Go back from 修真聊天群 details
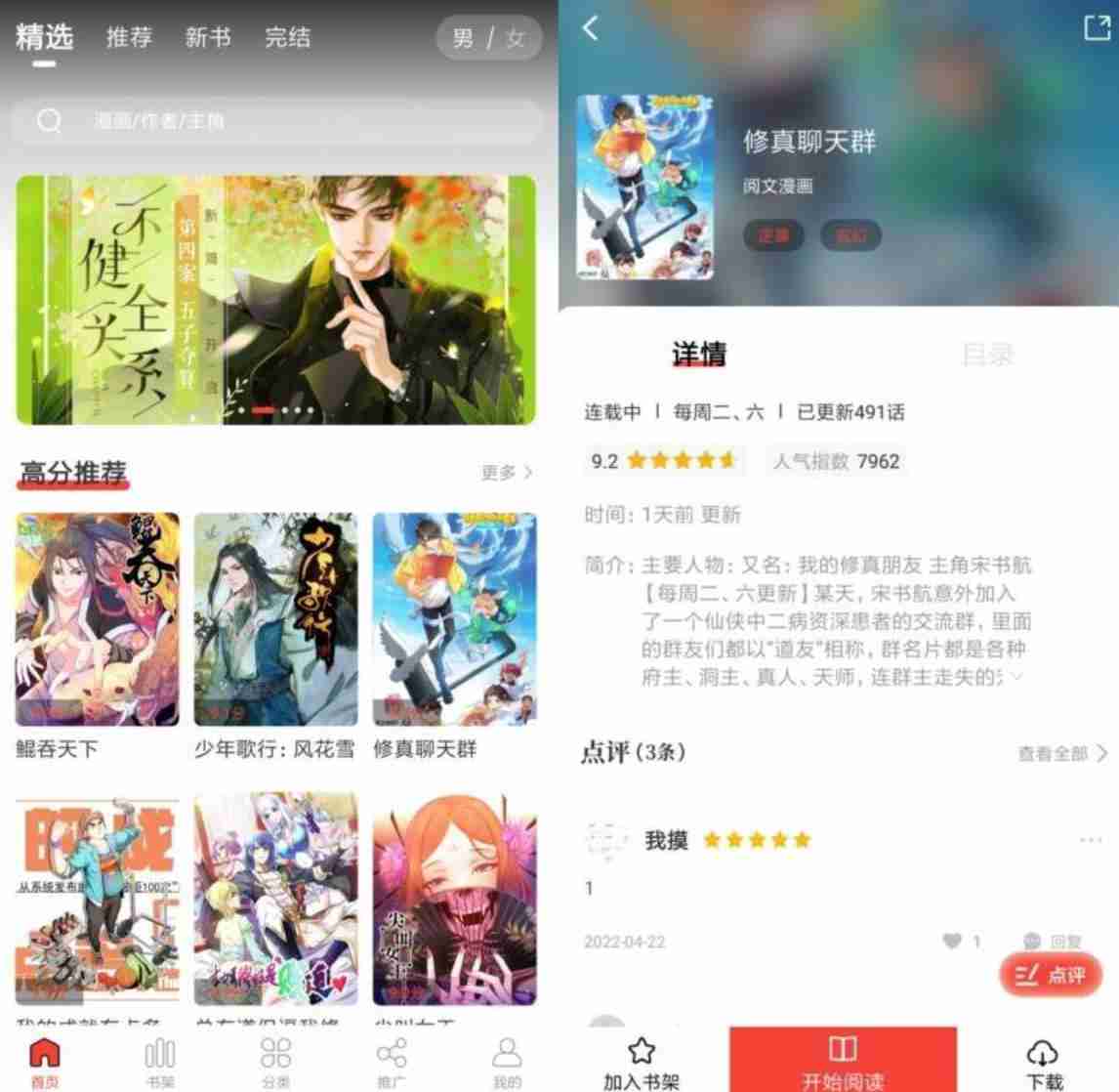This screenshot has height=1092, width=1119. coord(591,28)
